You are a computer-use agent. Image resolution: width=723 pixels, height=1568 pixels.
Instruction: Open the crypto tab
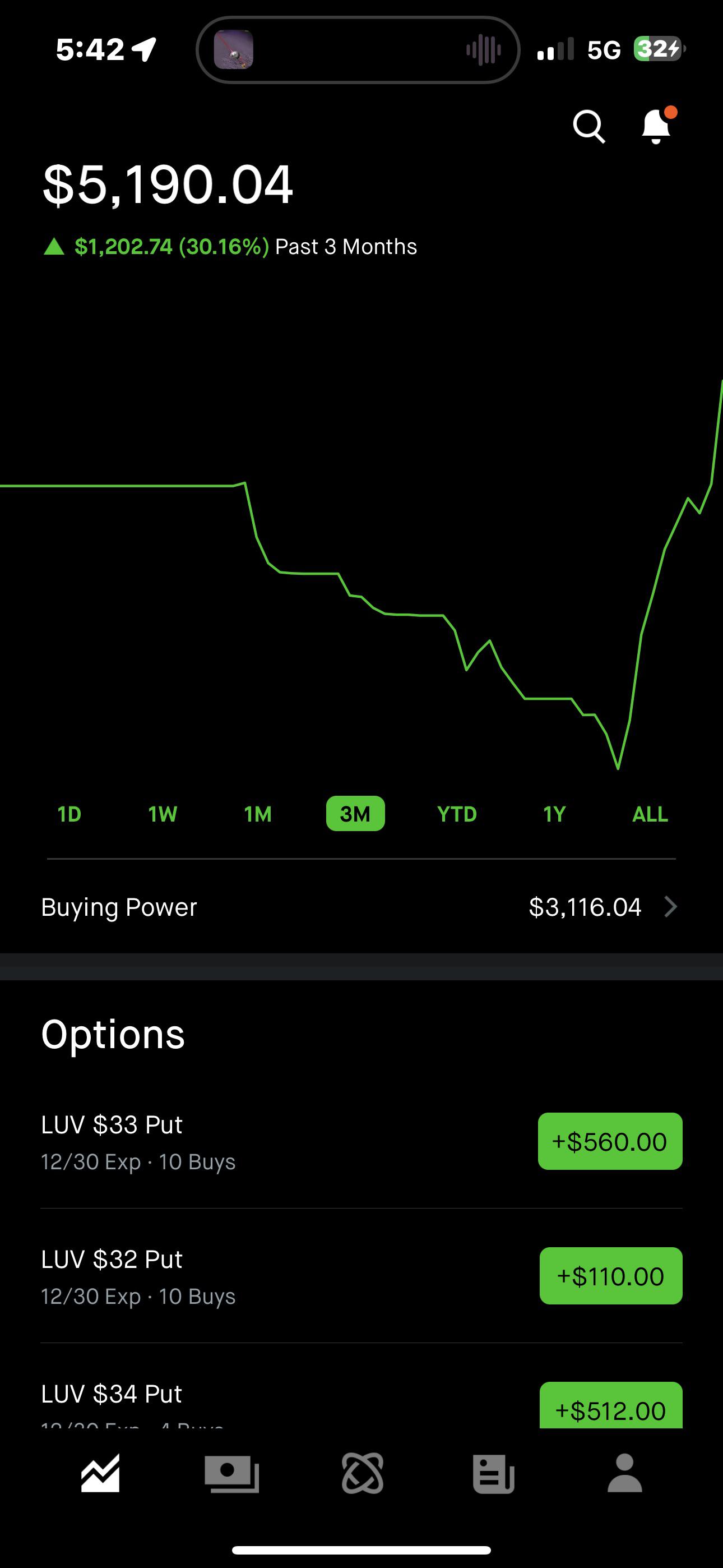[x=363, y=1473]
